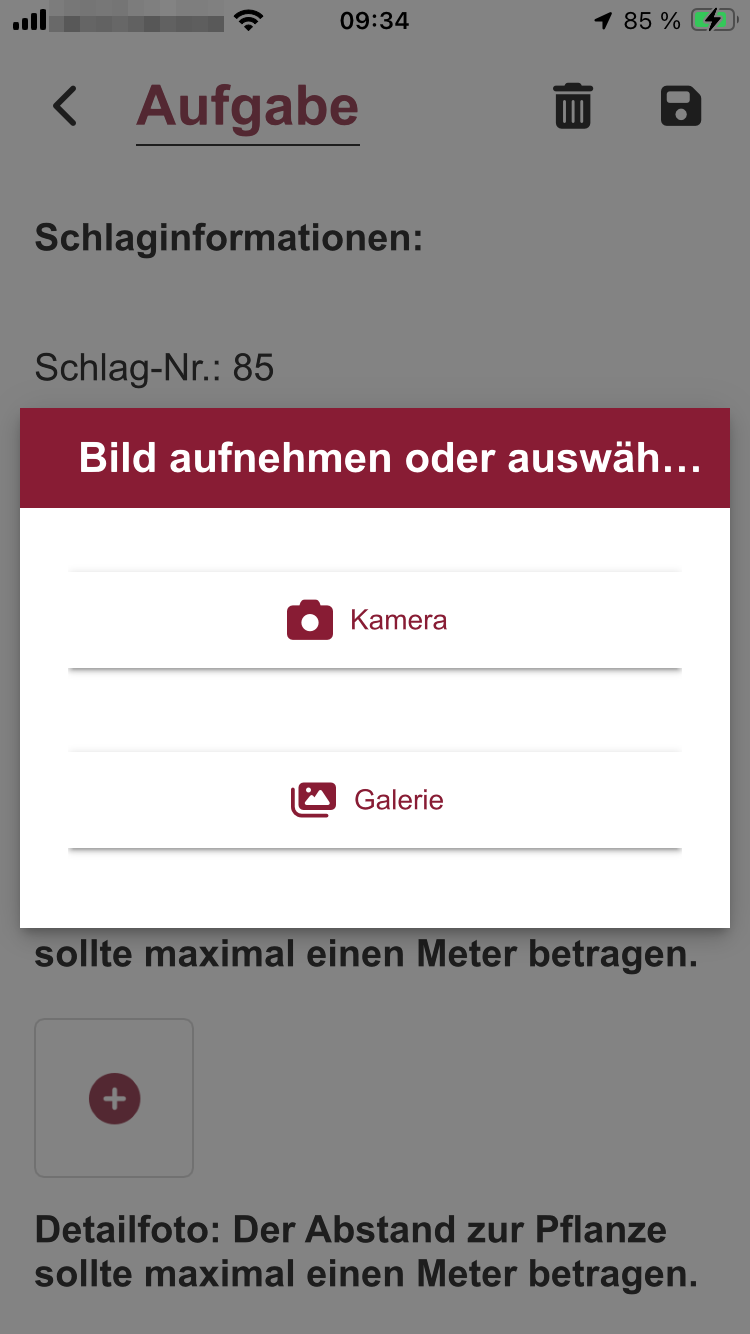Add a photo with the plus tile
This screenshot has width=750, height=1334.
point(114,1098)
